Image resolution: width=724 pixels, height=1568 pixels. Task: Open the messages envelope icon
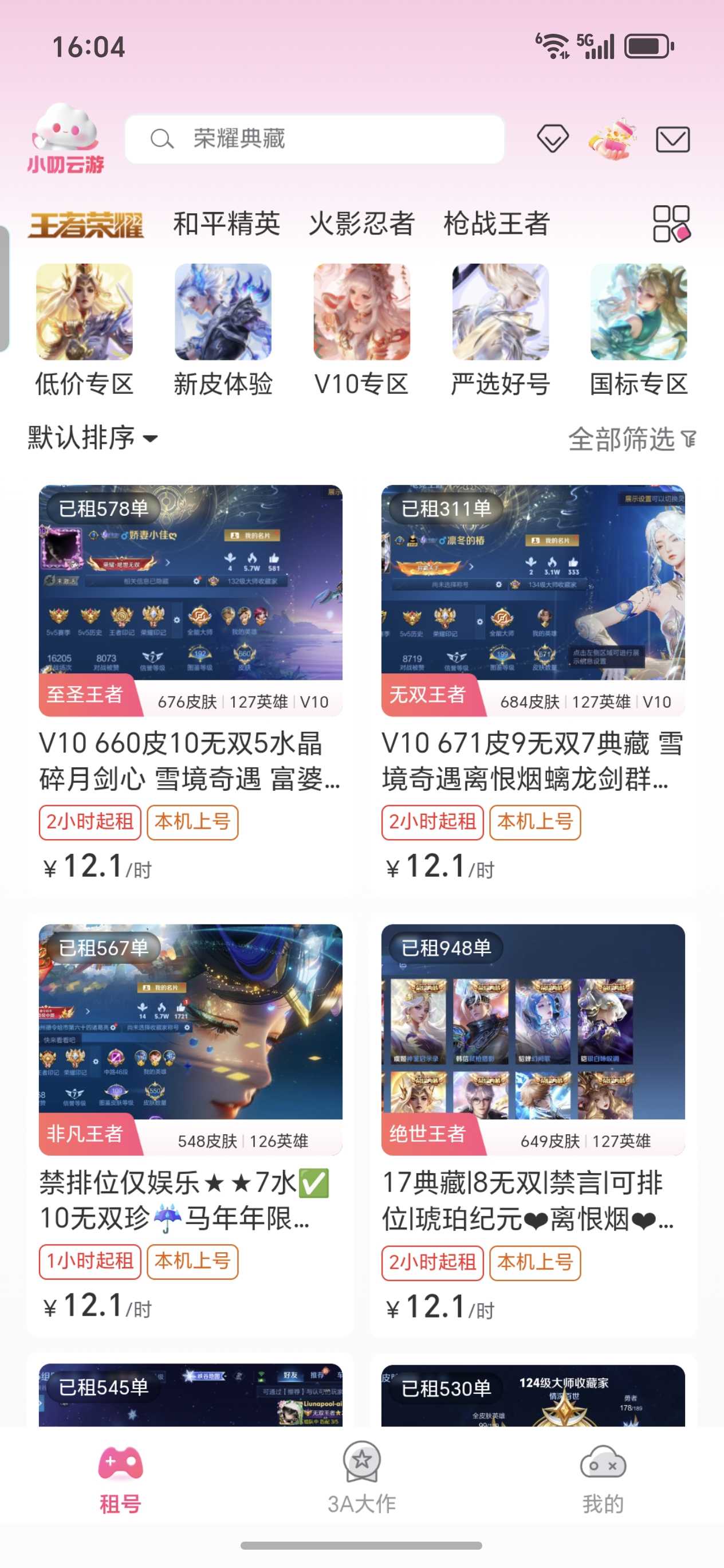(672, 139)
